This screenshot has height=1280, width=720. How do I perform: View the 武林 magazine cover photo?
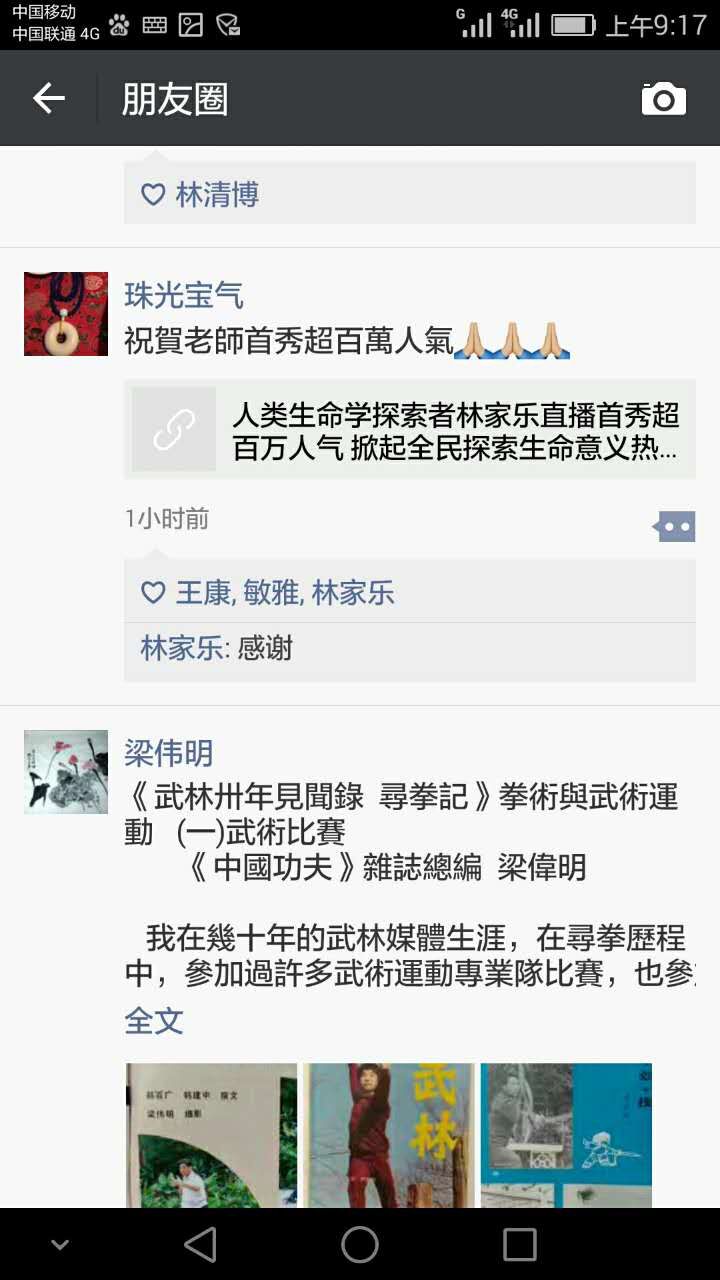click(x=389, y=1135)
